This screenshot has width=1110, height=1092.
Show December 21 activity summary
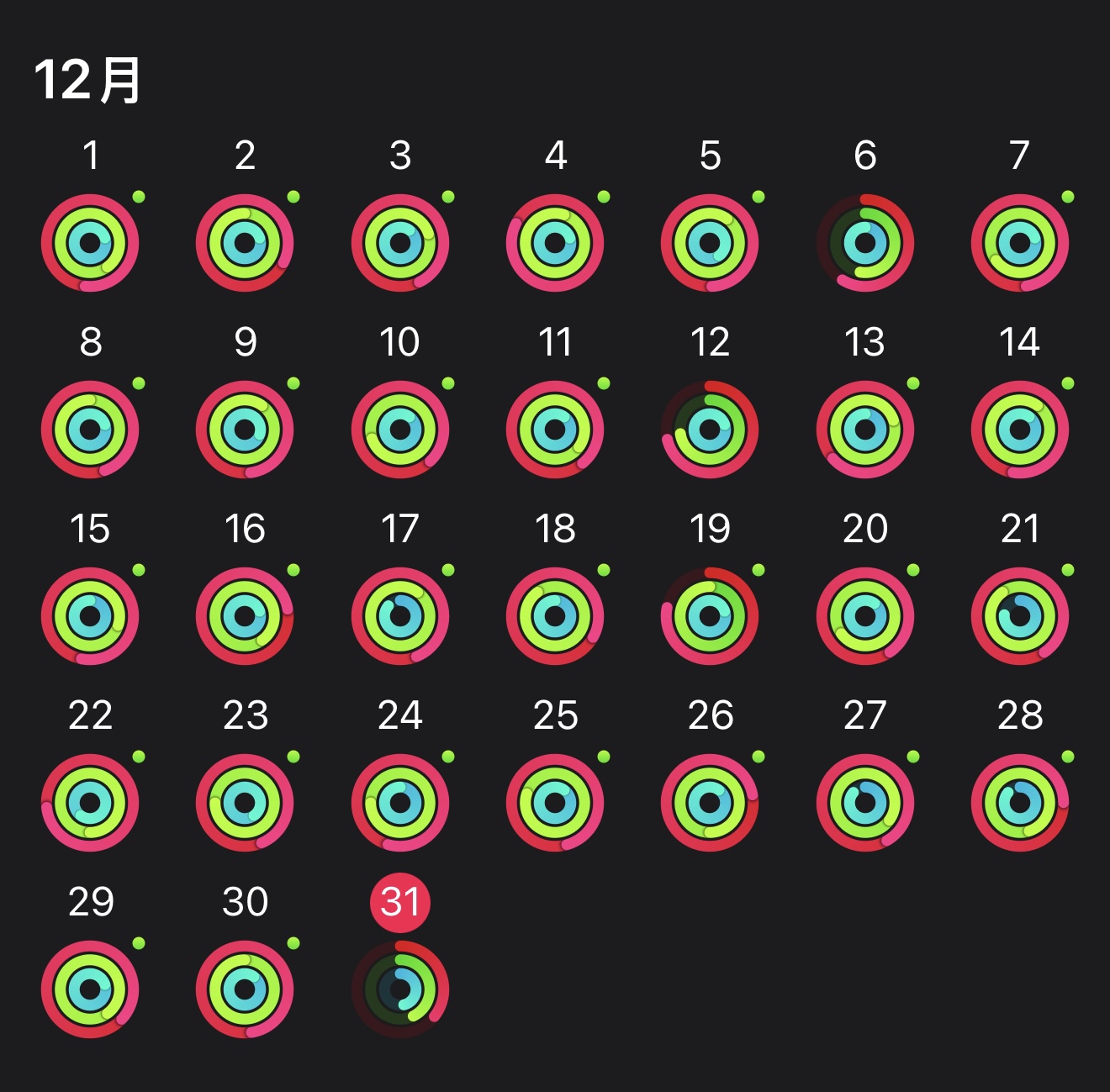pyautogui.click(x=1020, y=616)
